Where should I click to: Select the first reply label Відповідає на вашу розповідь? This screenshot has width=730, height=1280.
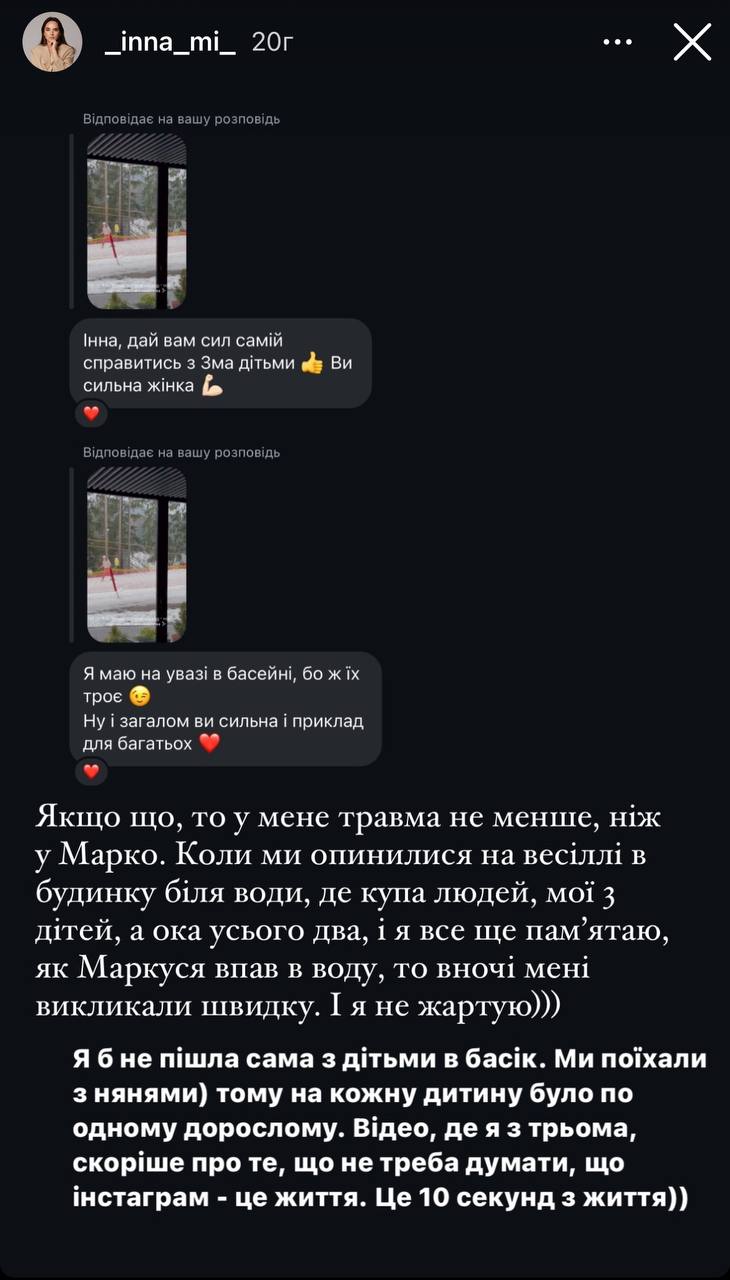pos(182,117)
